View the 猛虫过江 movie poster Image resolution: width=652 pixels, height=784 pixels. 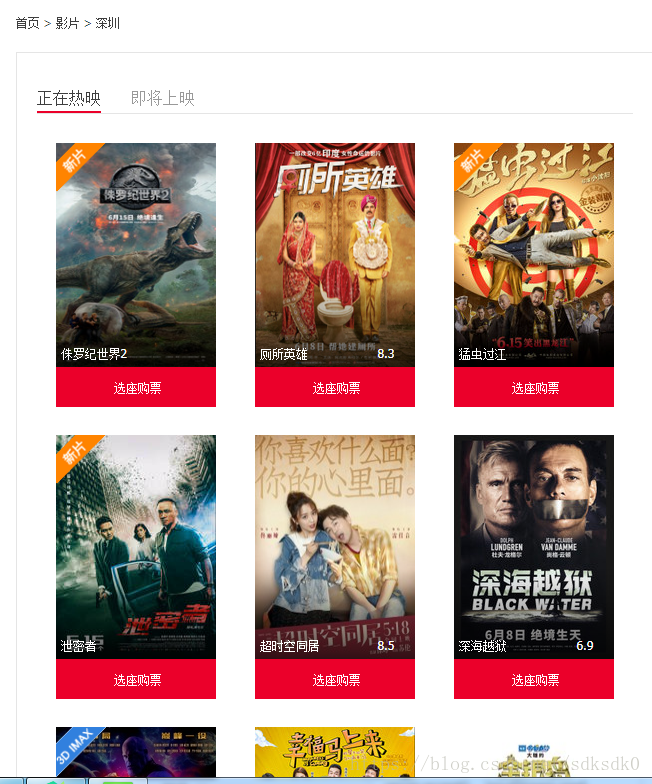[534, 254]
